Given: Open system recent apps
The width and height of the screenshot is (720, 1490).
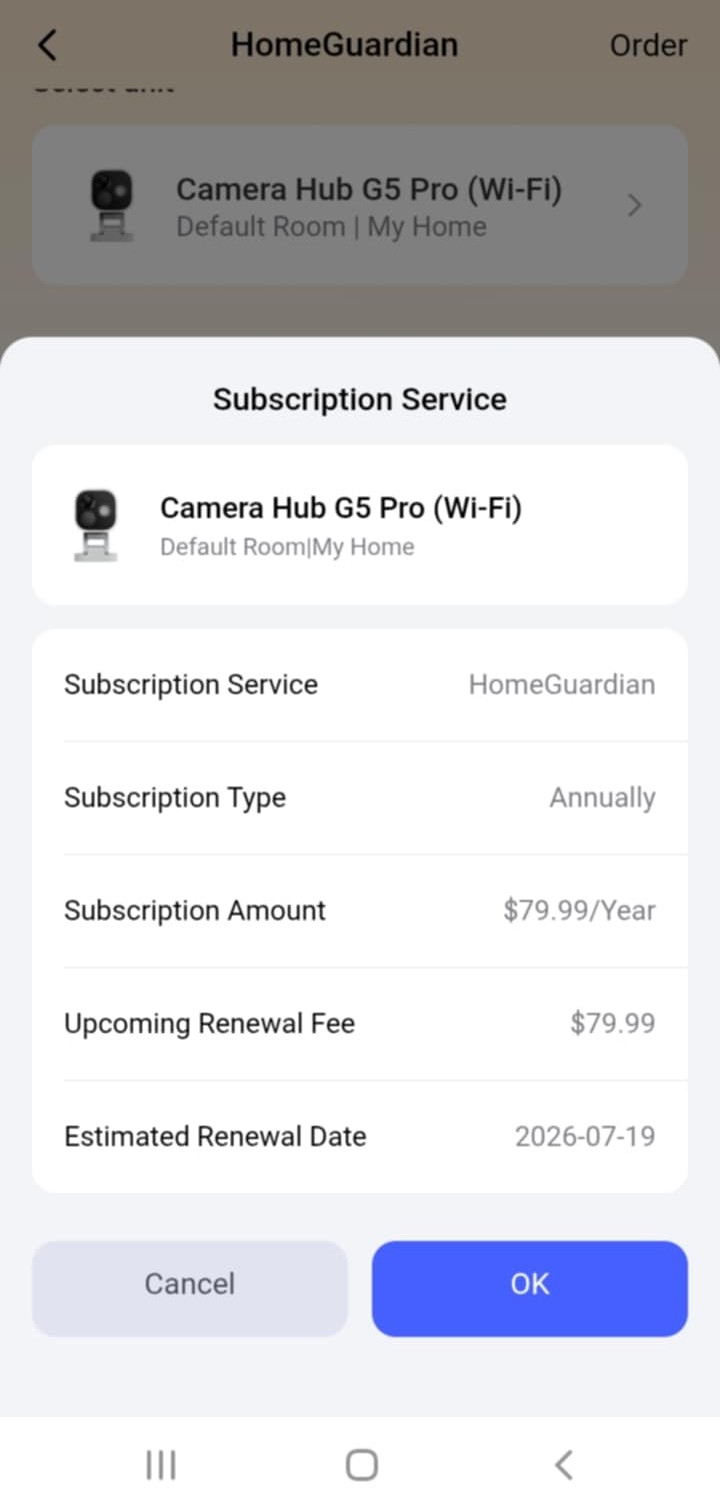Looking at the screenshot, I should pyautogui.click(x=160, y=1465).
